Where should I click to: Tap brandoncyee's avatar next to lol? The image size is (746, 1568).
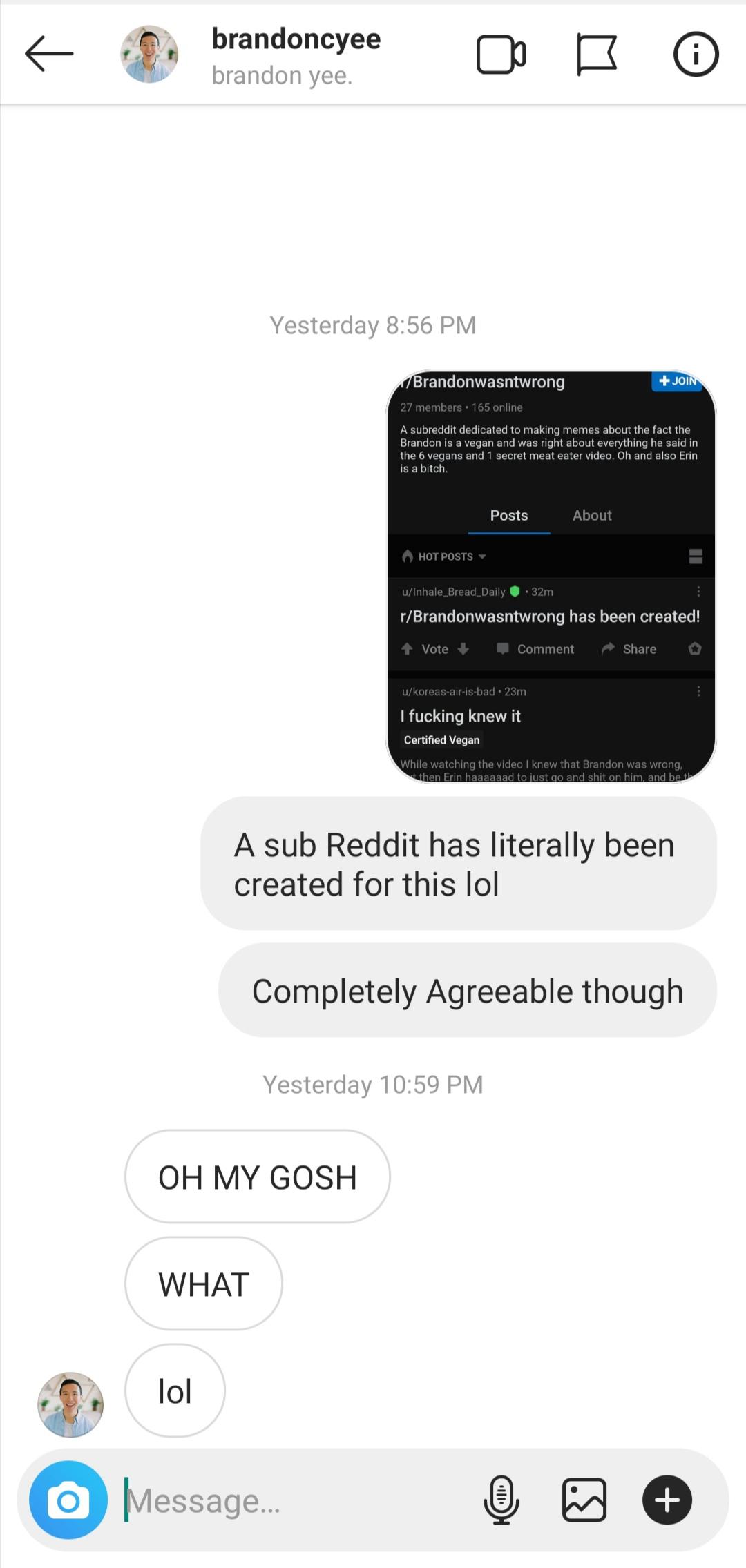click(x=70, y=1404)
